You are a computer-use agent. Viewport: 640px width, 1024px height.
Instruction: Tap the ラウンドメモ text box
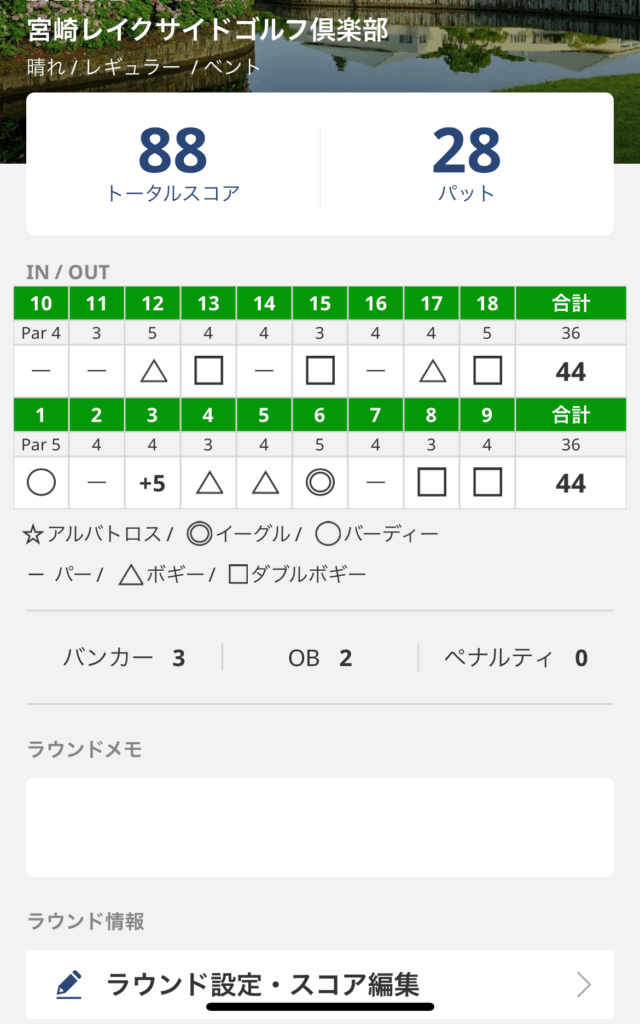[319, 827]
